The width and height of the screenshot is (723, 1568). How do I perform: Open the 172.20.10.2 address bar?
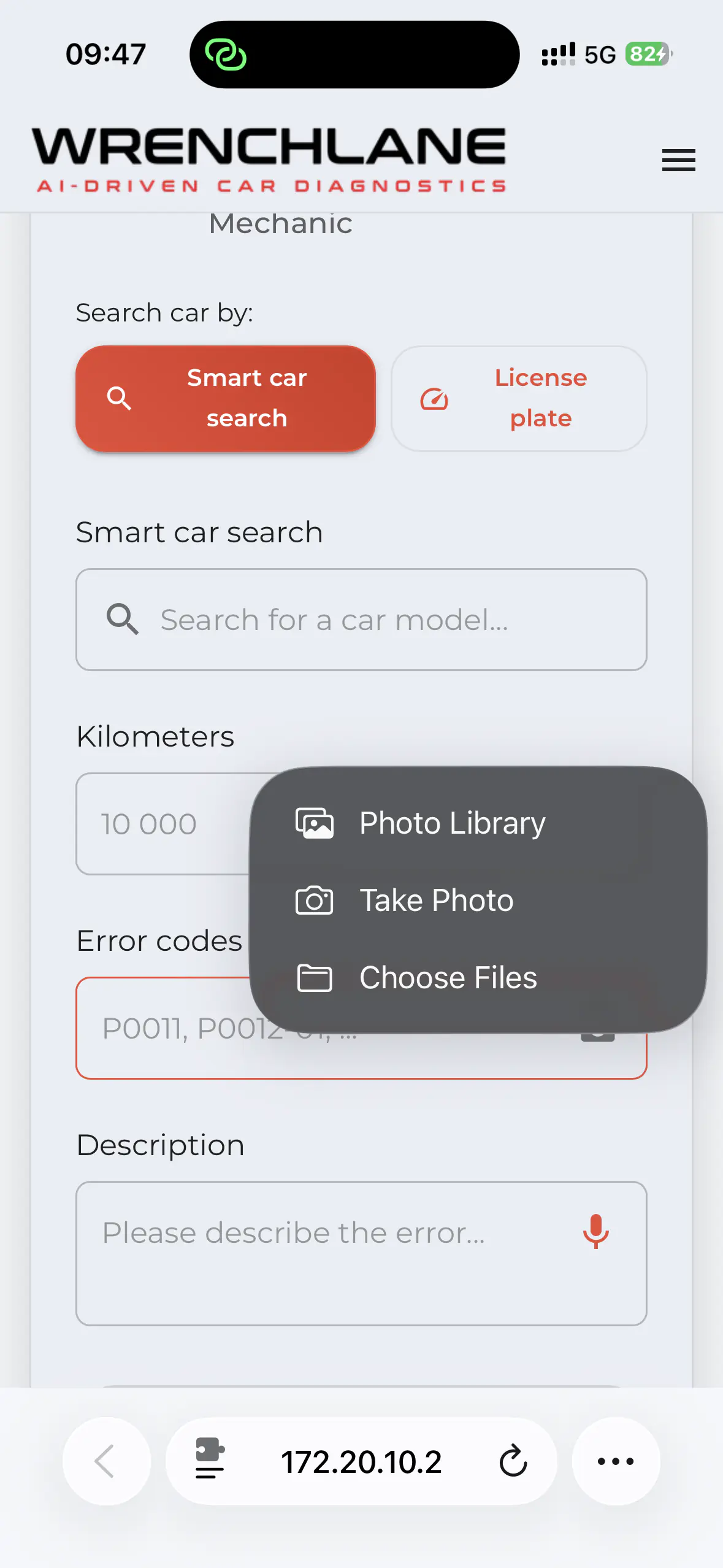tap(361, 1462)
